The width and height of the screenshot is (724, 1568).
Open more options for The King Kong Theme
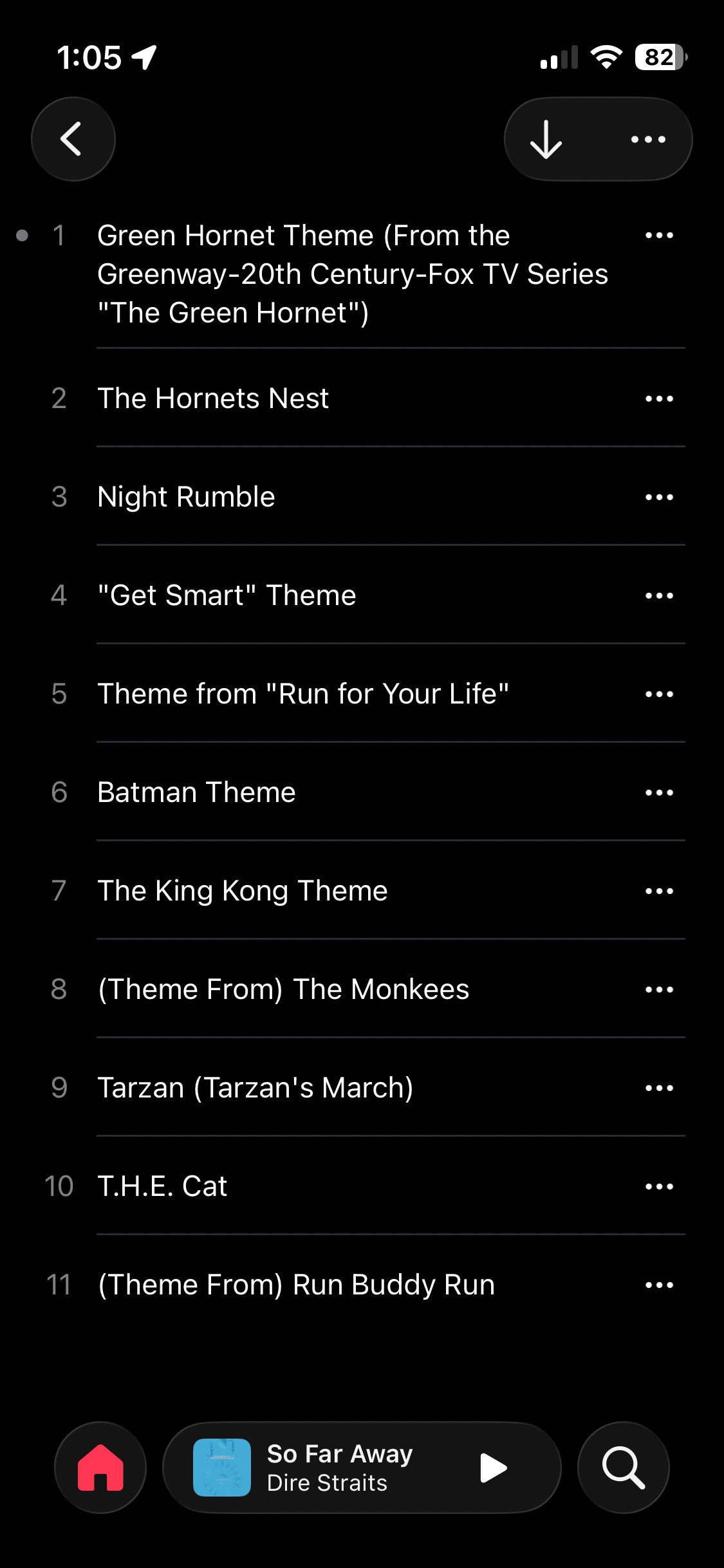point(659,891)
